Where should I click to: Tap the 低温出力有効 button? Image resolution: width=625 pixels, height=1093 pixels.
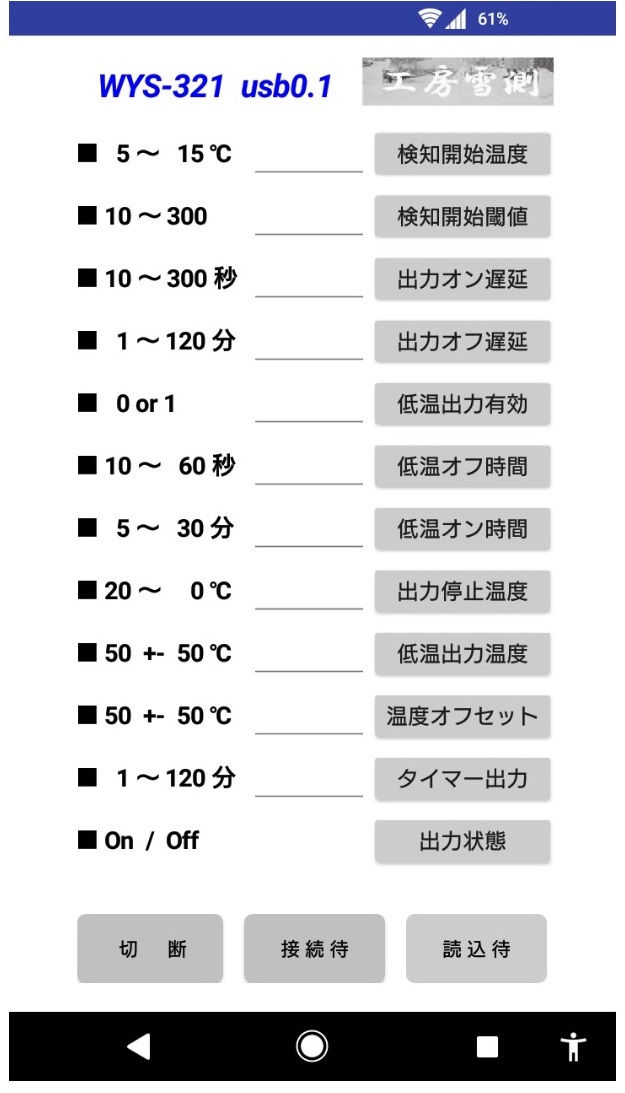pyautogui.click(x=462, y=404)
